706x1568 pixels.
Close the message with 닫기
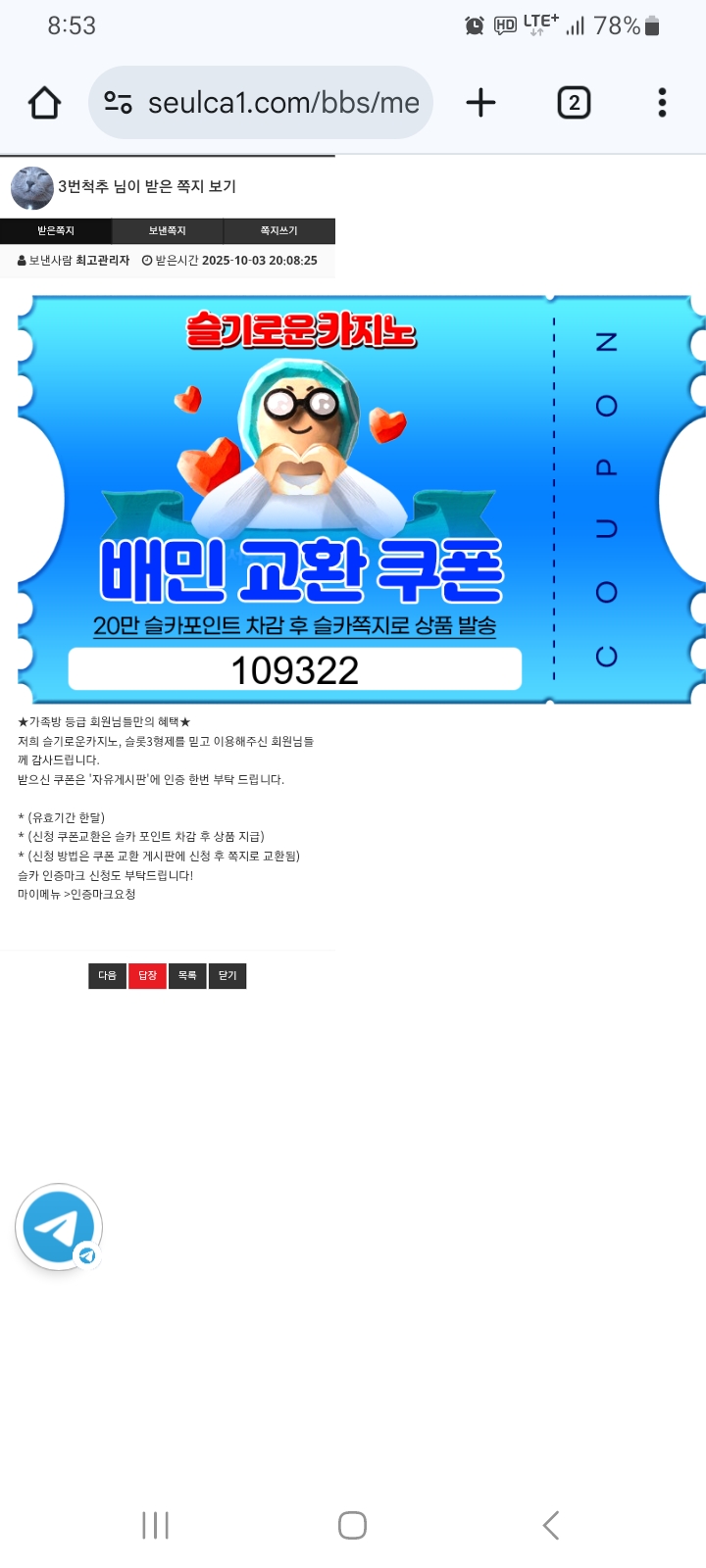tap(227, 976)
